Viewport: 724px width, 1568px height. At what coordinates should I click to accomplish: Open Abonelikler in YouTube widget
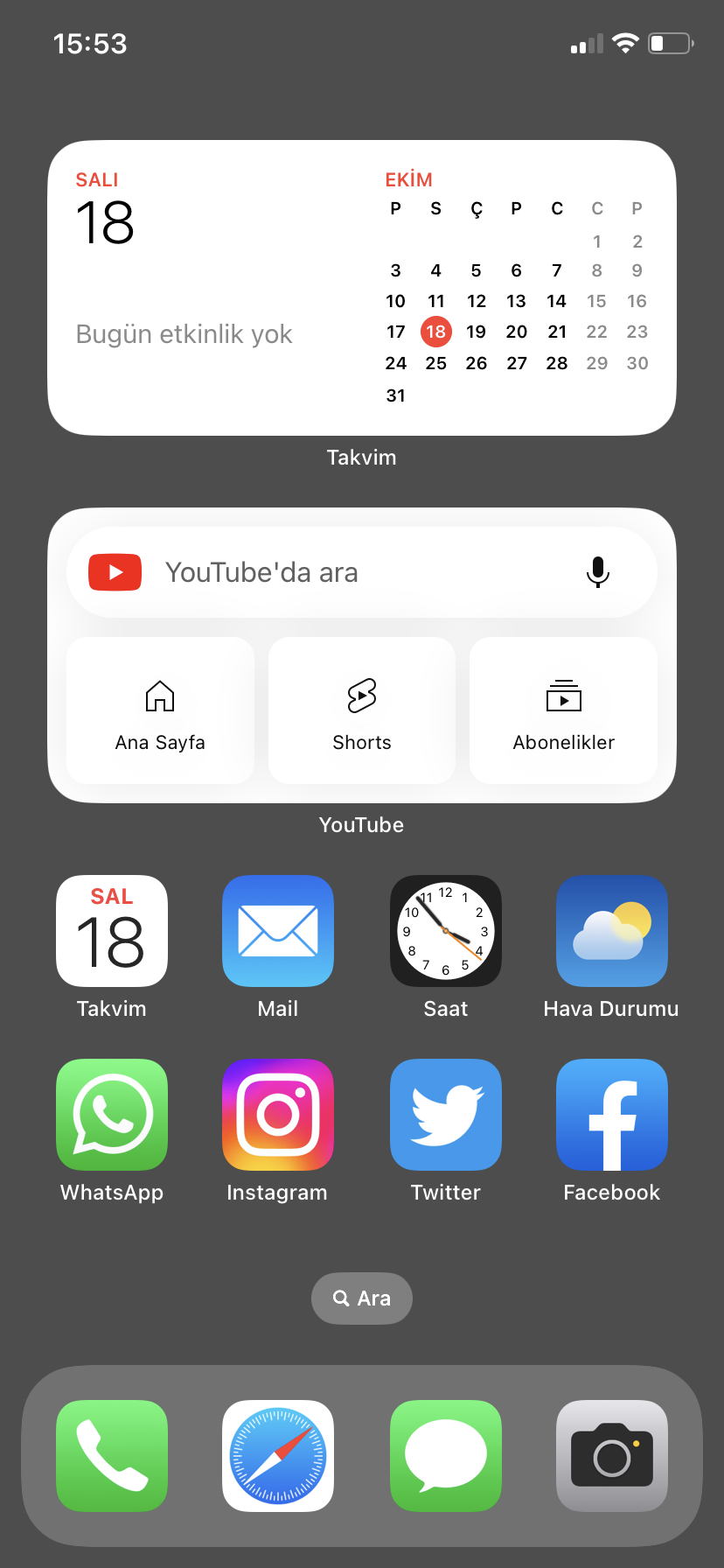[563, 710]
